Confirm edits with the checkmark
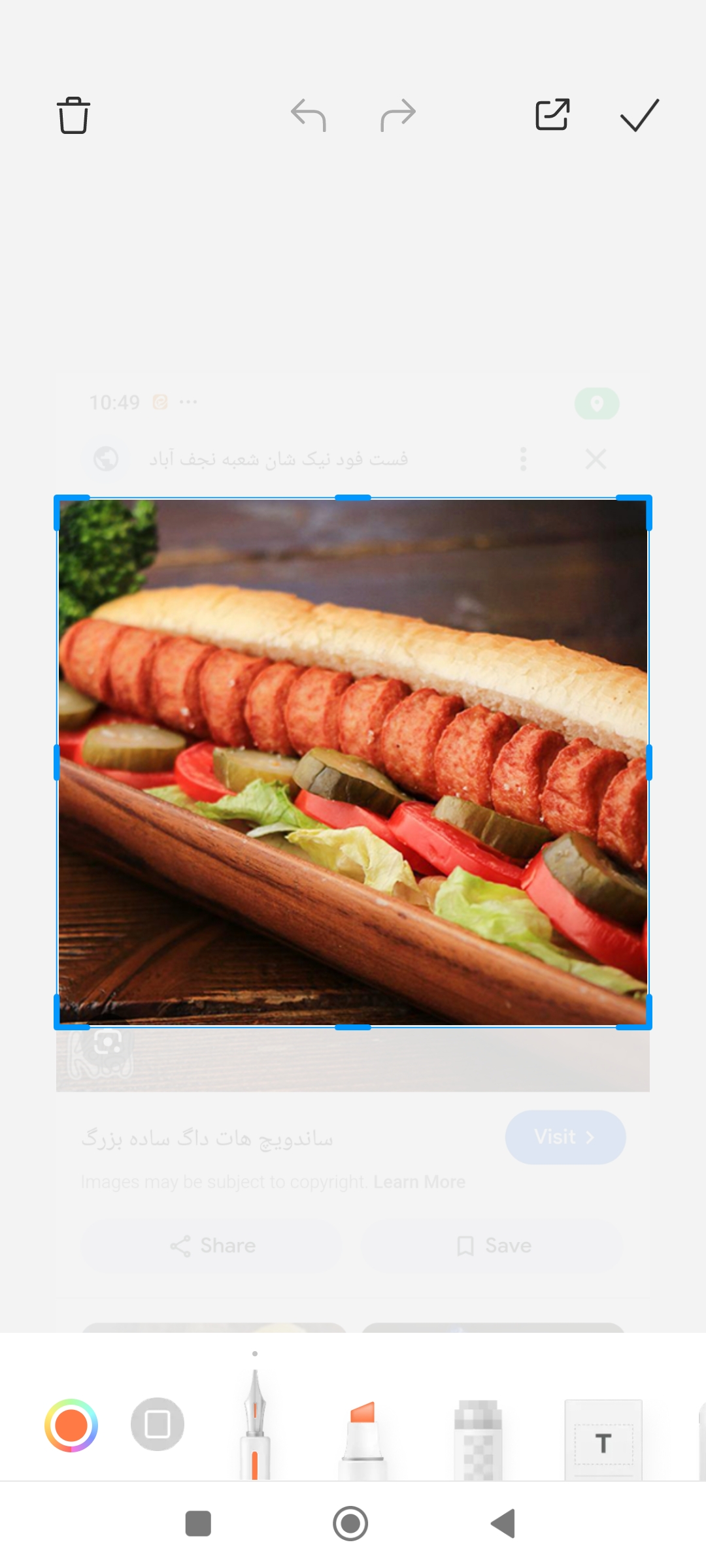The image size is (706, 1568). 639,116
